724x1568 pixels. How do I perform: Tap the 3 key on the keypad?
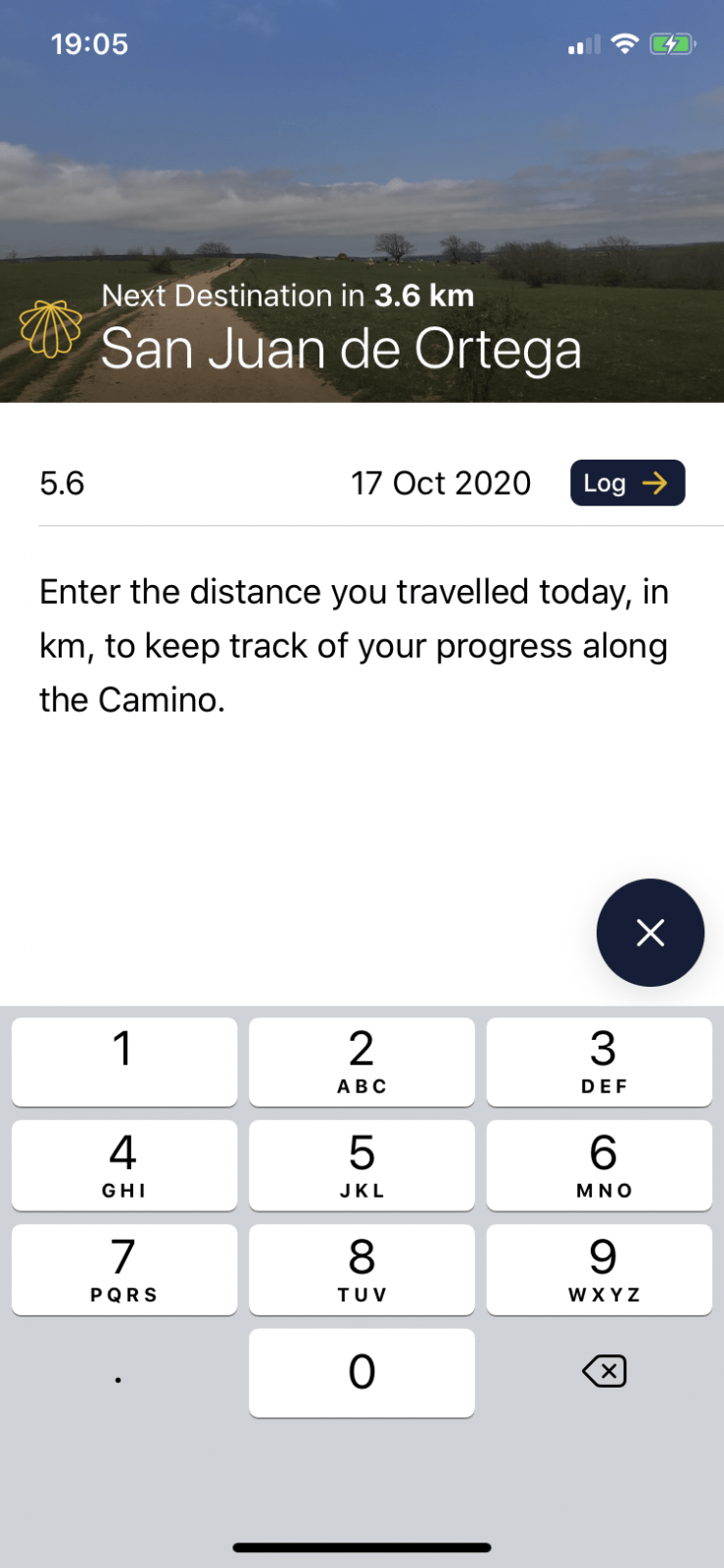click(599, 1061)
